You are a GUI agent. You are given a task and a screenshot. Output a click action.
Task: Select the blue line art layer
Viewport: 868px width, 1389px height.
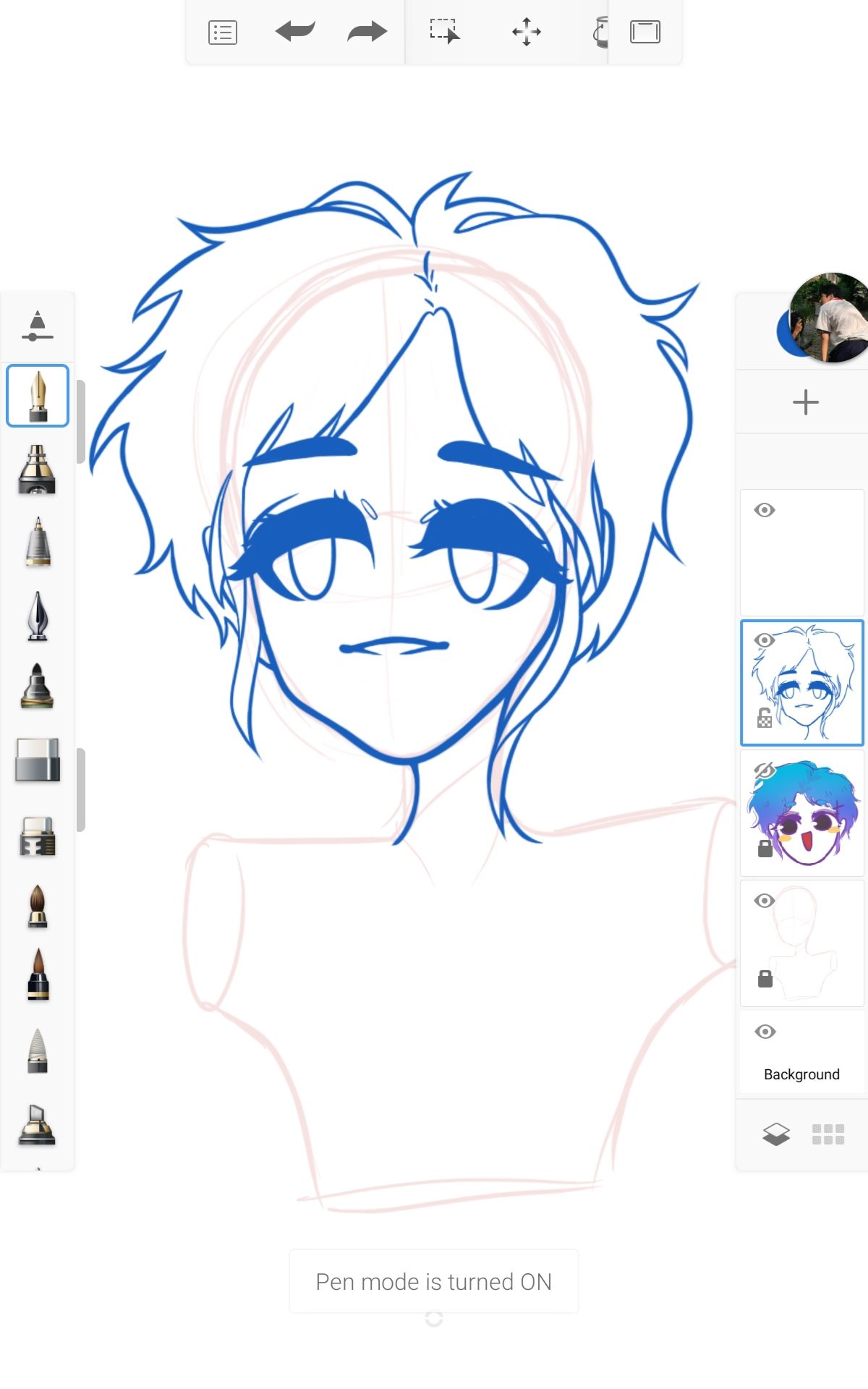(802, 683)
